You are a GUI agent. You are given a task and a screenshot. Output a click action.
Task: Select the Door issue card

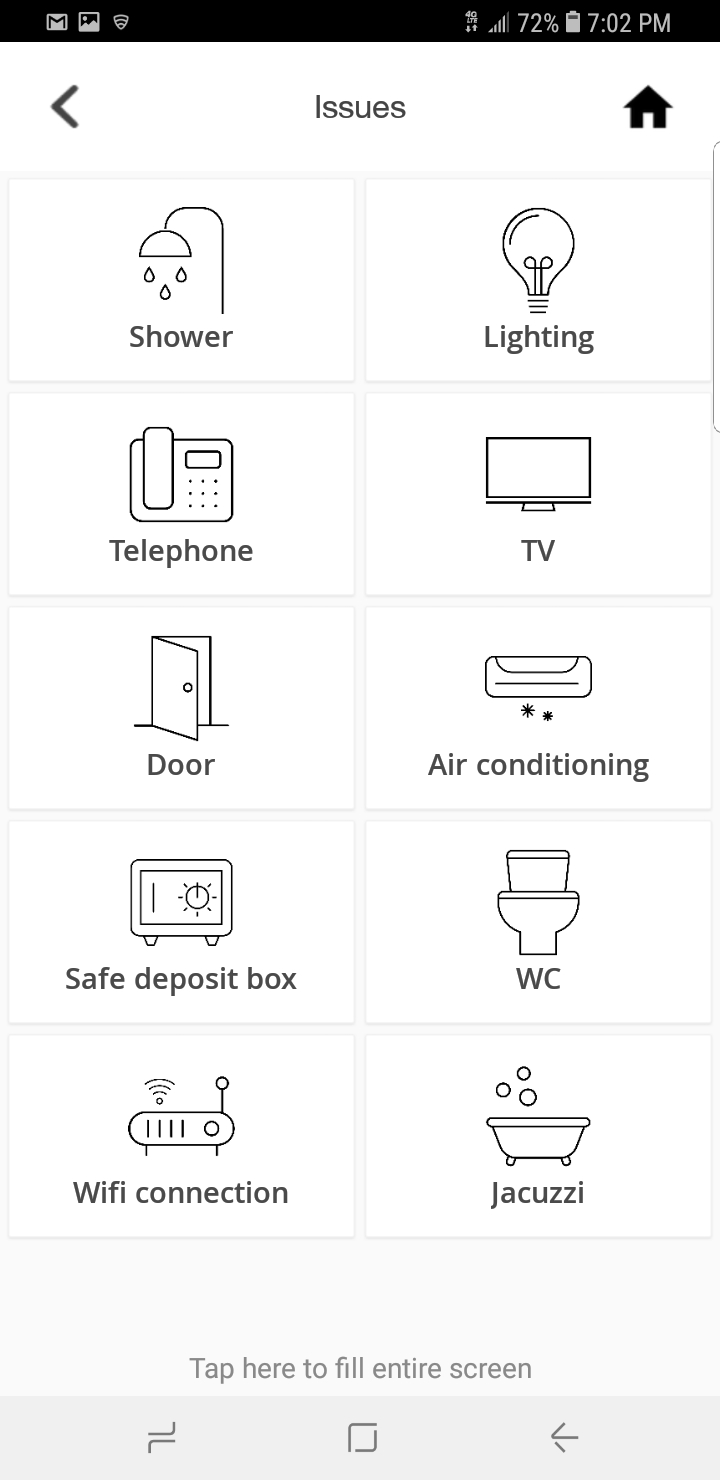(181, 708)
